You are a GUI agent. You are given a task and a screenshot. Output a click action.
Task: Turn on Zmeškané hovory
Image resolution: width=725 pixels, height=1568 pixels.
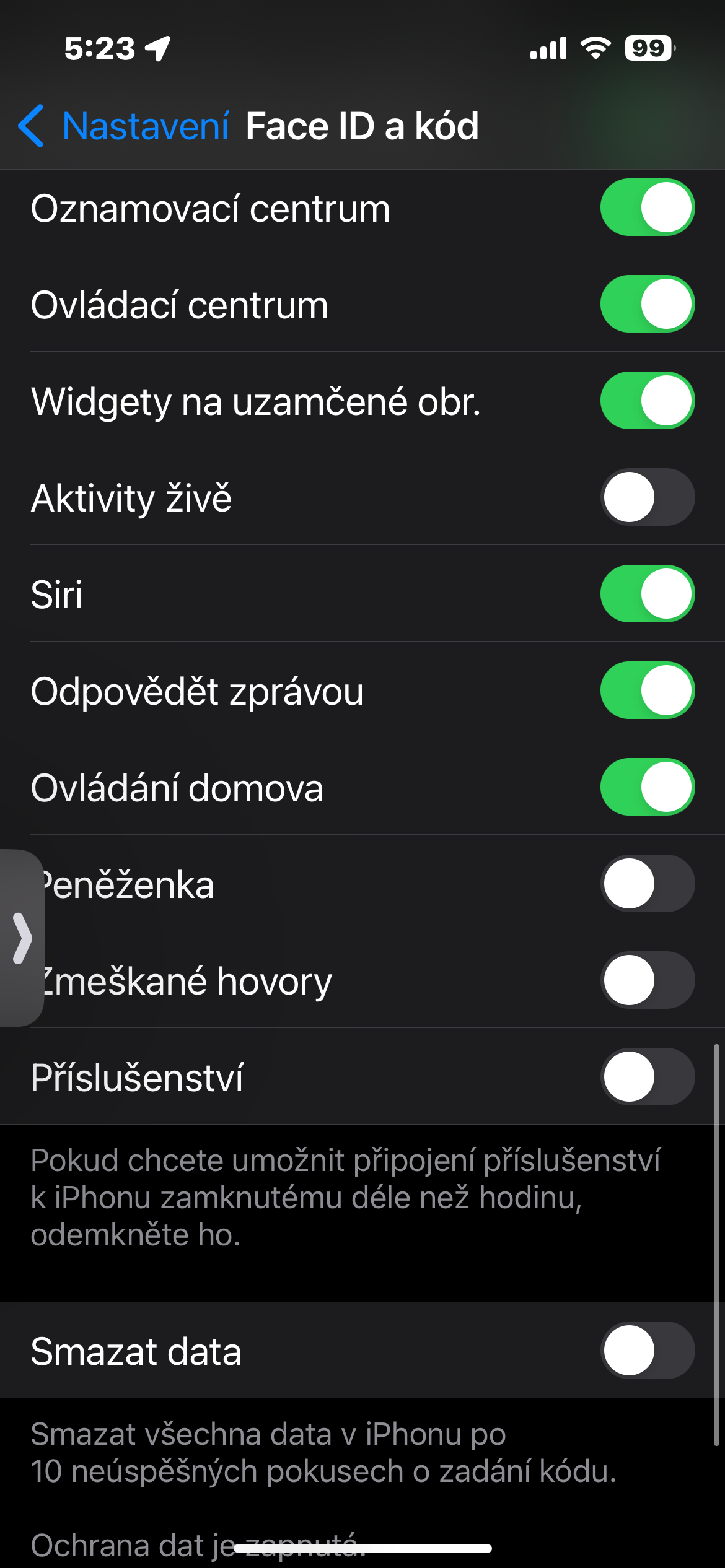pyautogui.click(x=647, y=980)
